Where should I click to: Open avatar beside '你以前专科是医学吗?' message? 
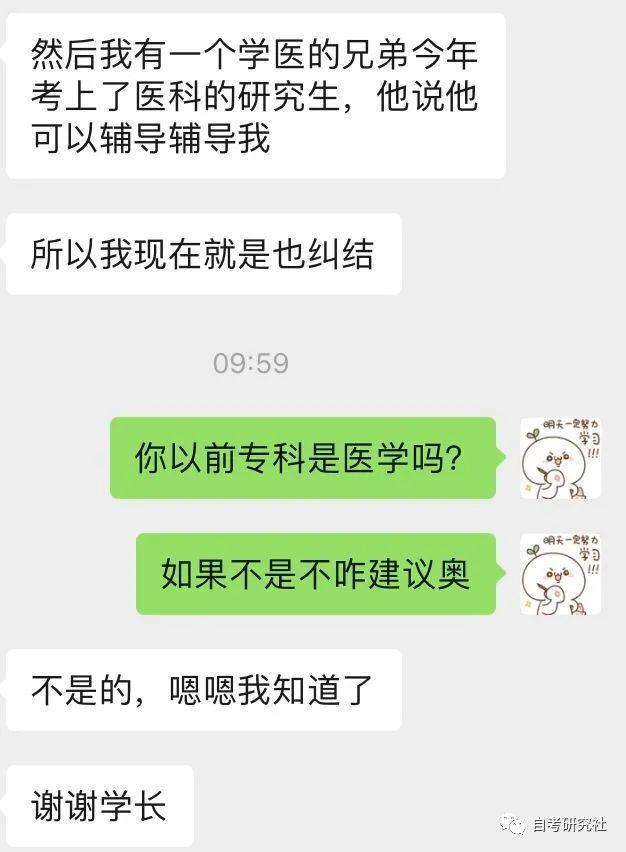561,458
